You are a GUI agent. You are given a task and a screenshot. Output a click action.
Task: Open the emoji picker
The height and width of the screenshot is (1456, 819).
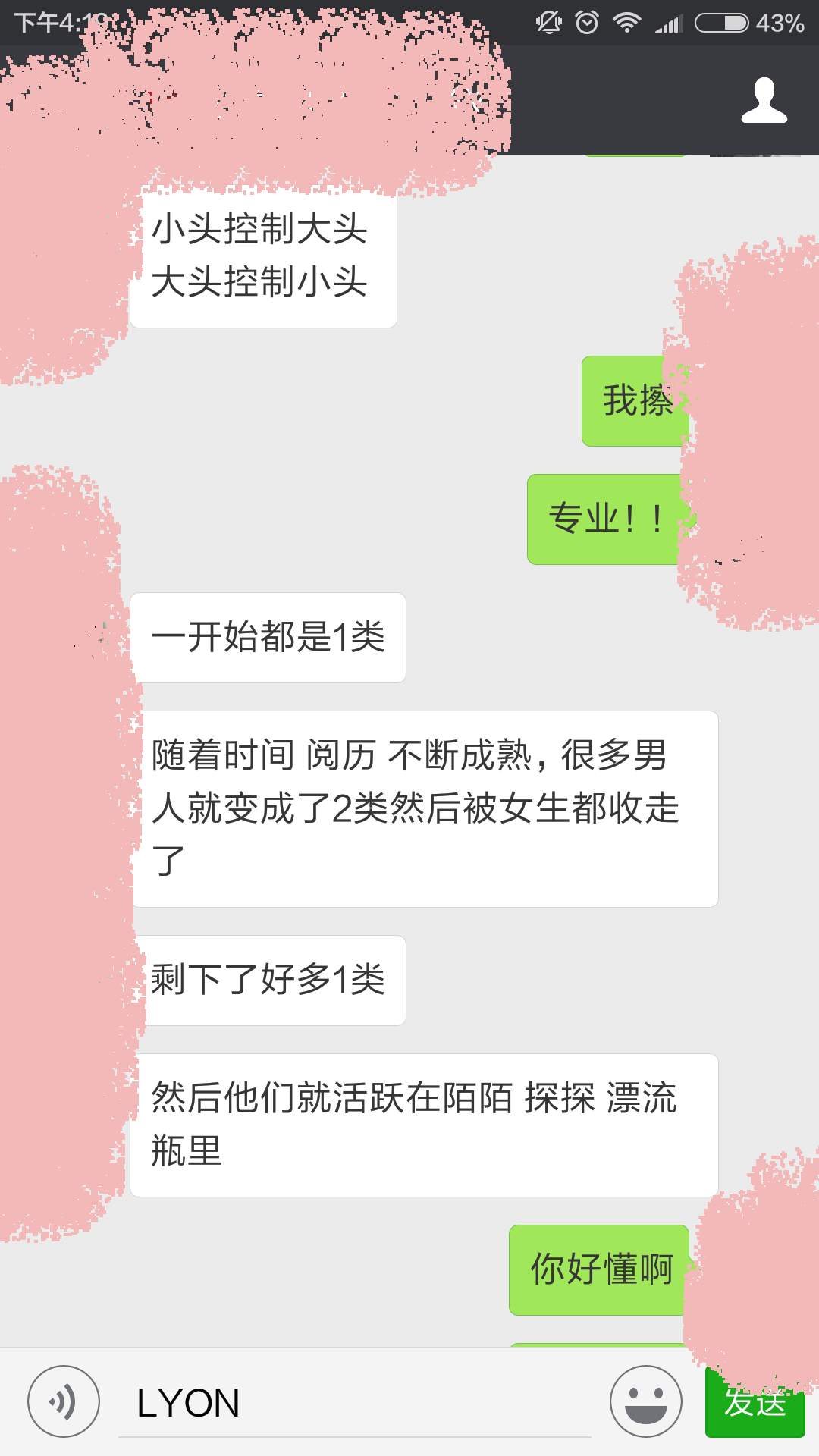coord(646,1401)
